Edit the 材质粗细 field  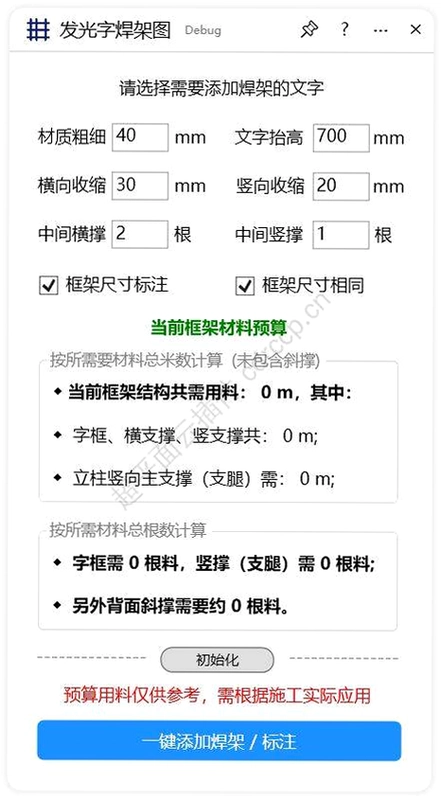(x=140, y=137)
